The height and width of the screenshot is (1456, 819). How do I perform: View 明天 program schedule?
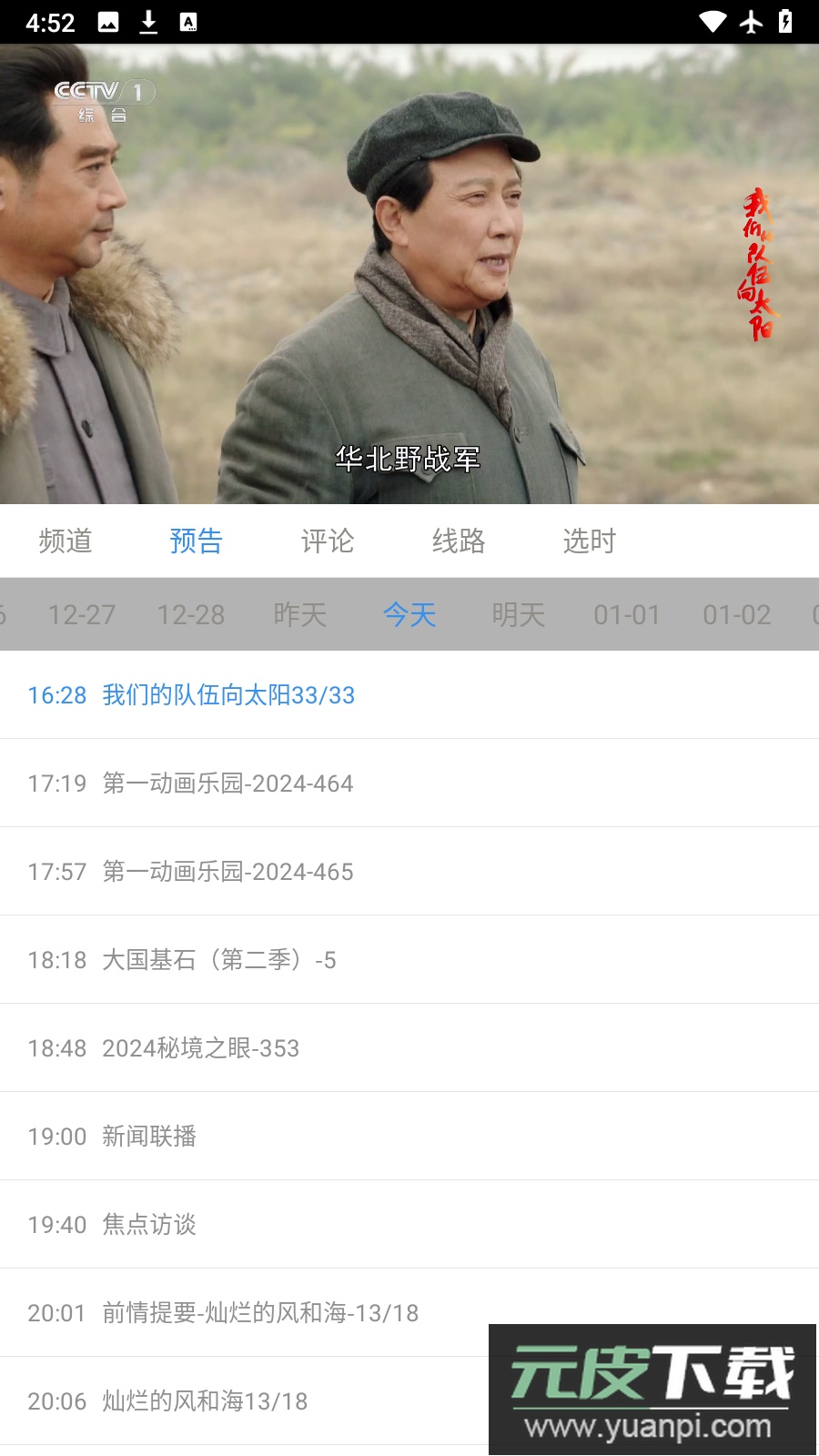pos(519,615)
